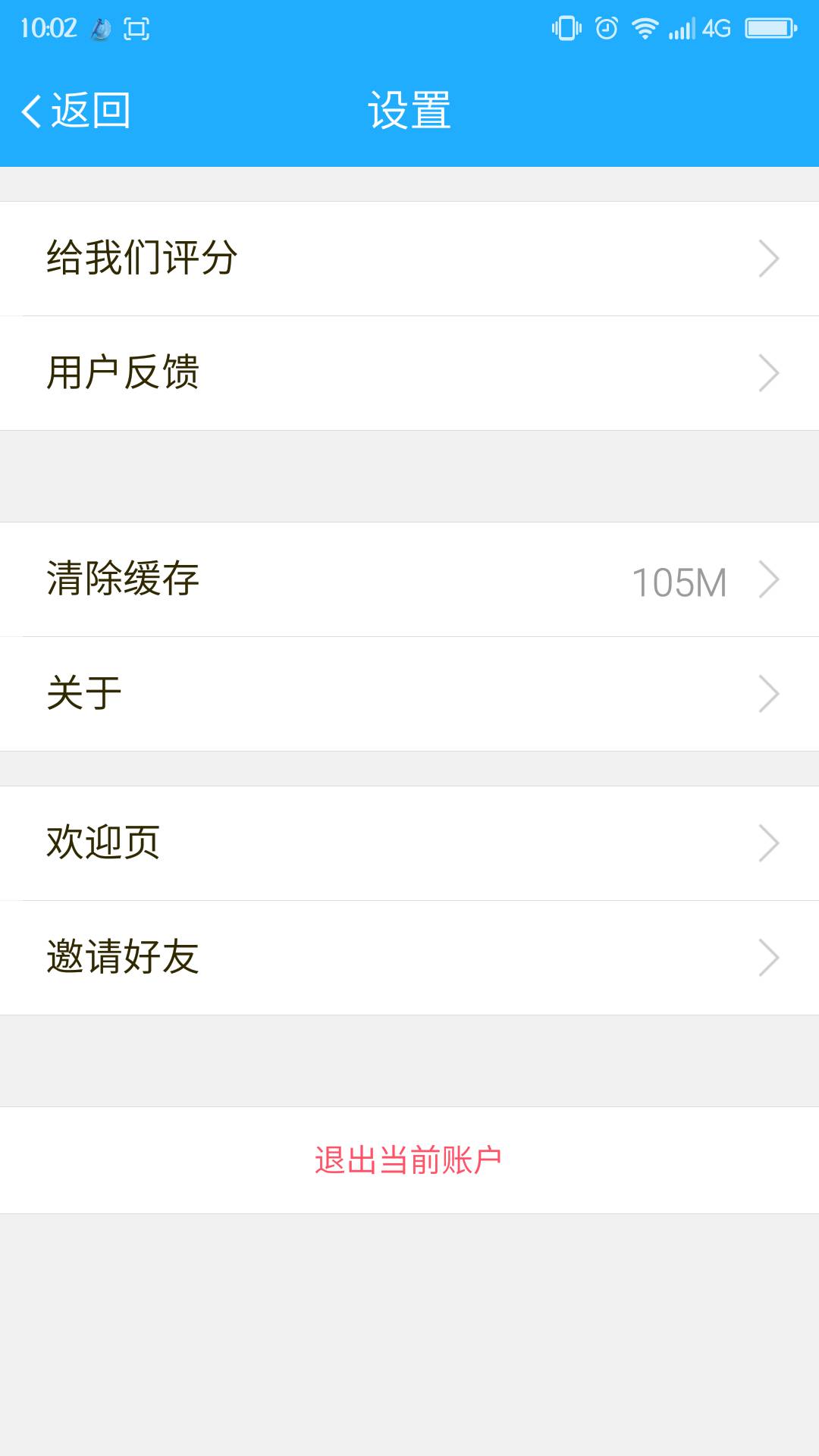View the 欢迎页 welcome page
Screen dimensions: 819x1456
pyautogui.click(x=409, y=843)
